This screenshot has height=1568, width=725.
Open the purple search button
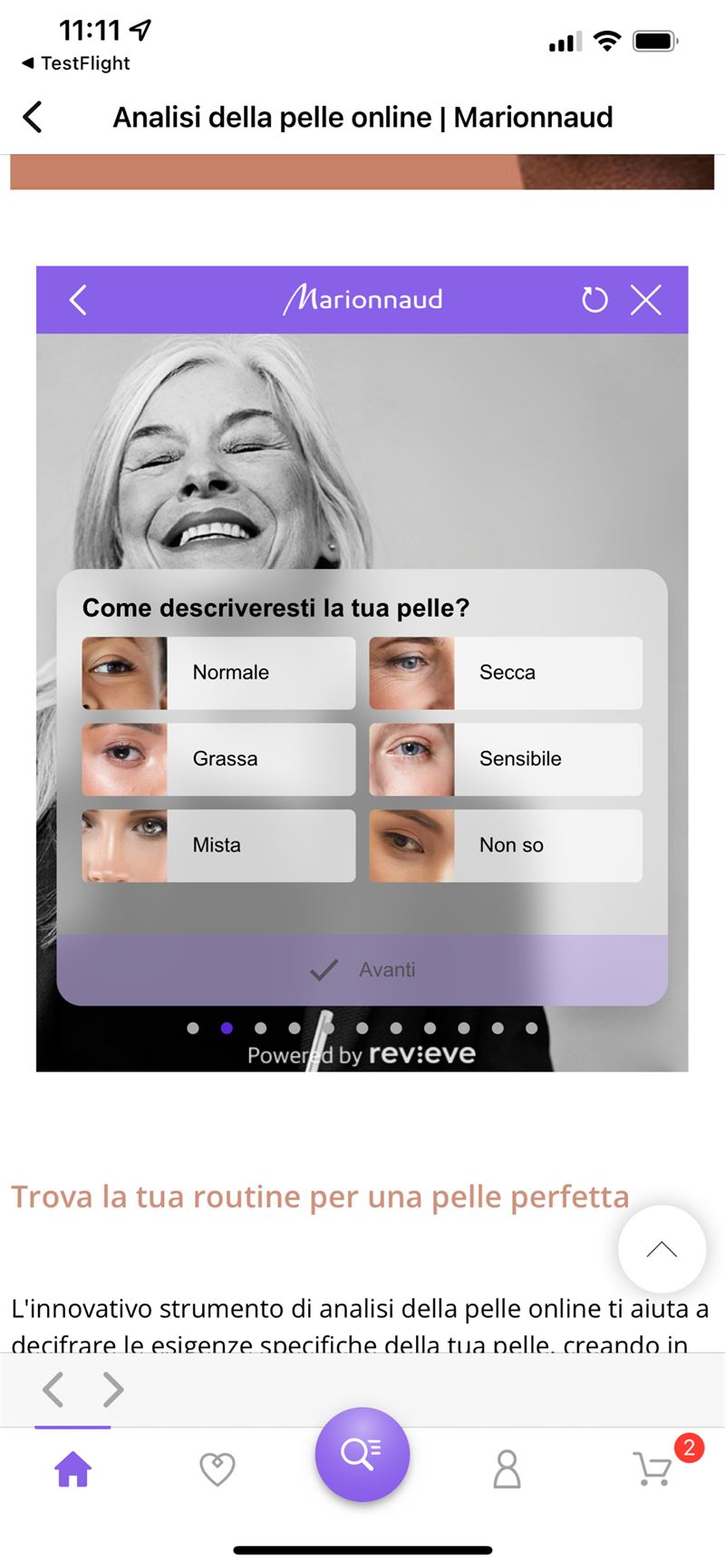pos(362,1454)
